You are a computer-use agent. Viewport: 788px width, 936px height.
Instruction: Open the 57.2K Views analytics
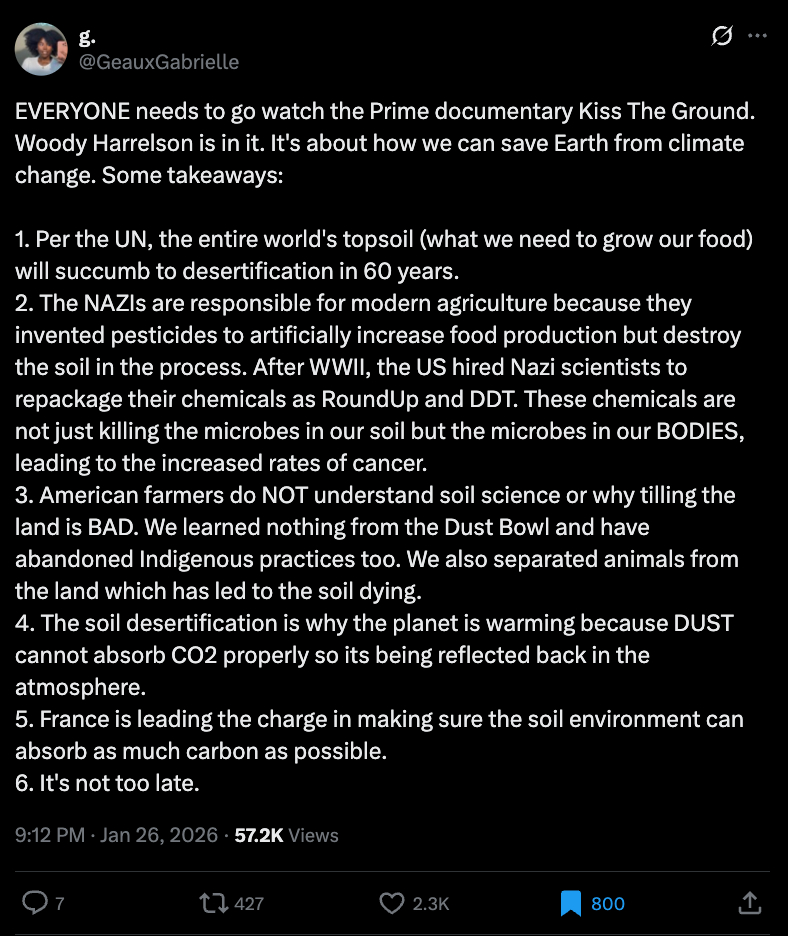click(286, 835)
